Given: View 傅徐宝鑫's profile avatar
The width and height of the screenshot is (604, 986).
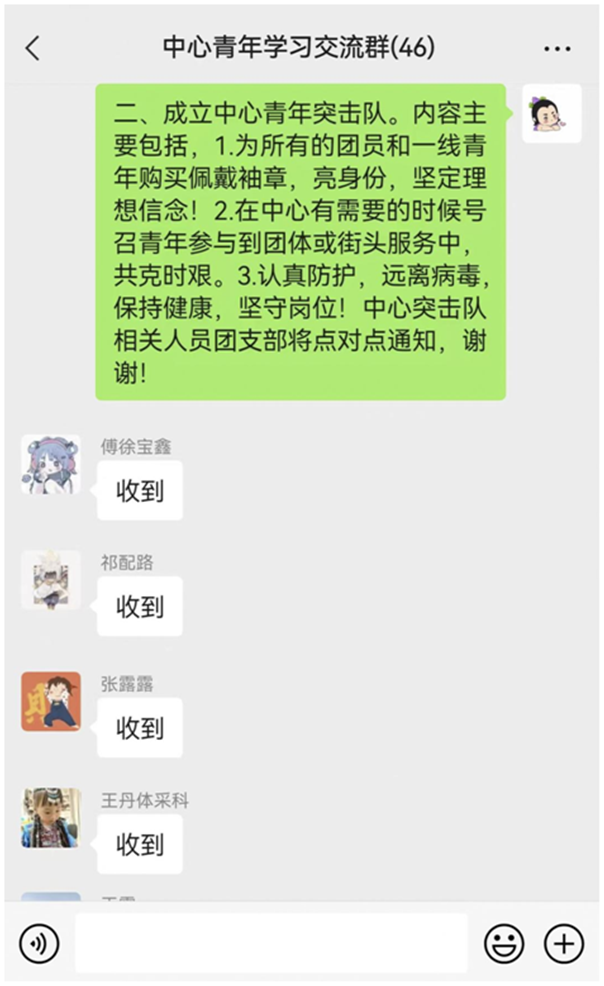Looking at the screenshot, I should [51, 464].
